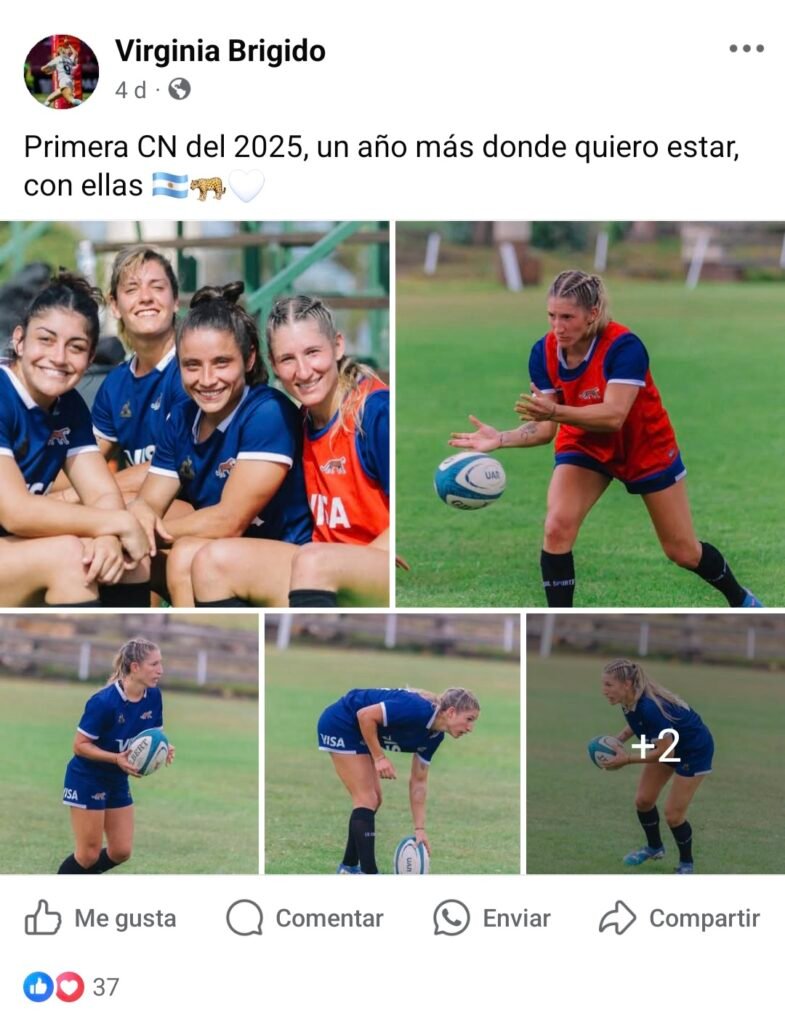Send the post via Enviar
785x1024 pixels.
point(492,918)
